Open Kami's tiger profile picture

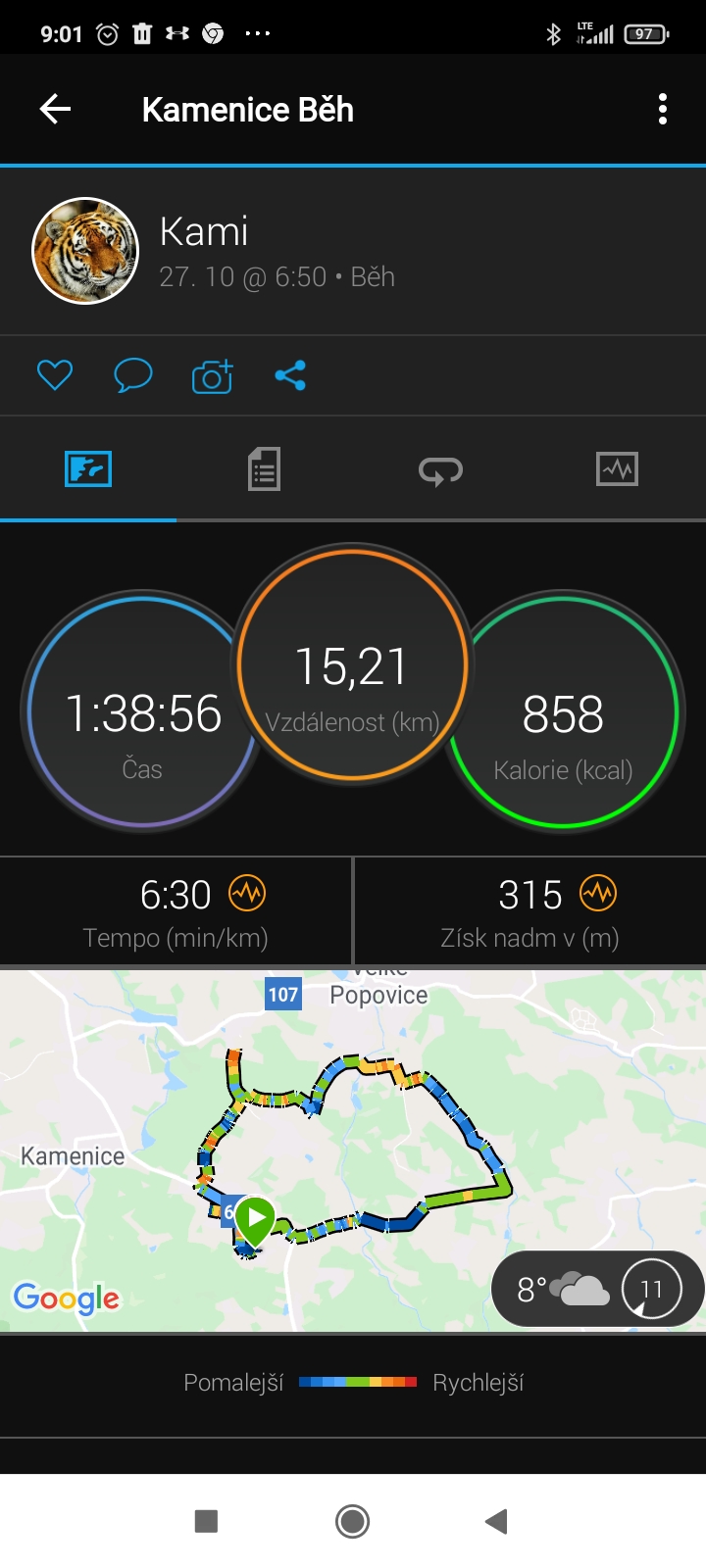pos(85,251)
